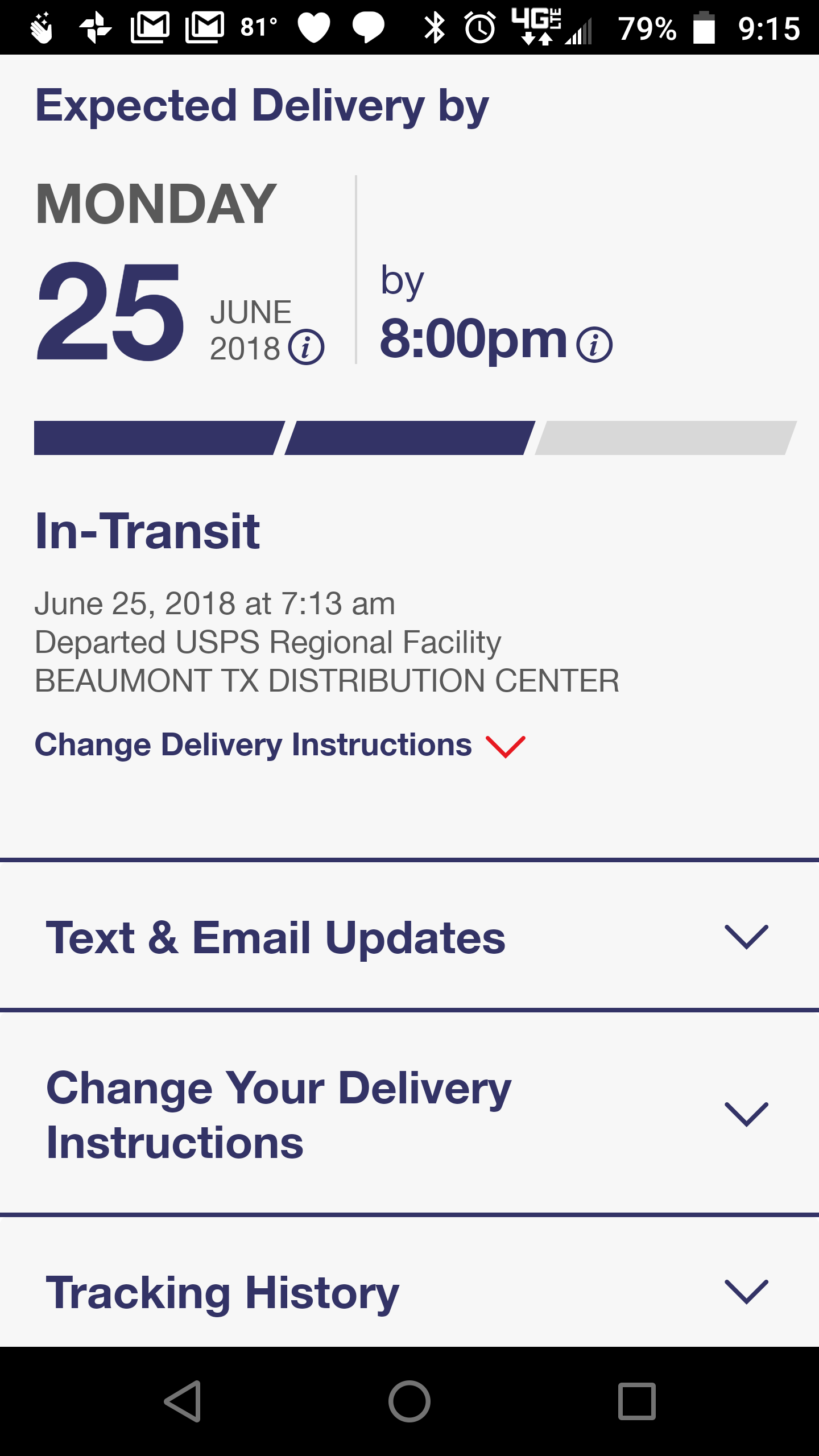Expand Text & Email Updates section
This screenshot has height=1456, width=819.
pos(409,937)
